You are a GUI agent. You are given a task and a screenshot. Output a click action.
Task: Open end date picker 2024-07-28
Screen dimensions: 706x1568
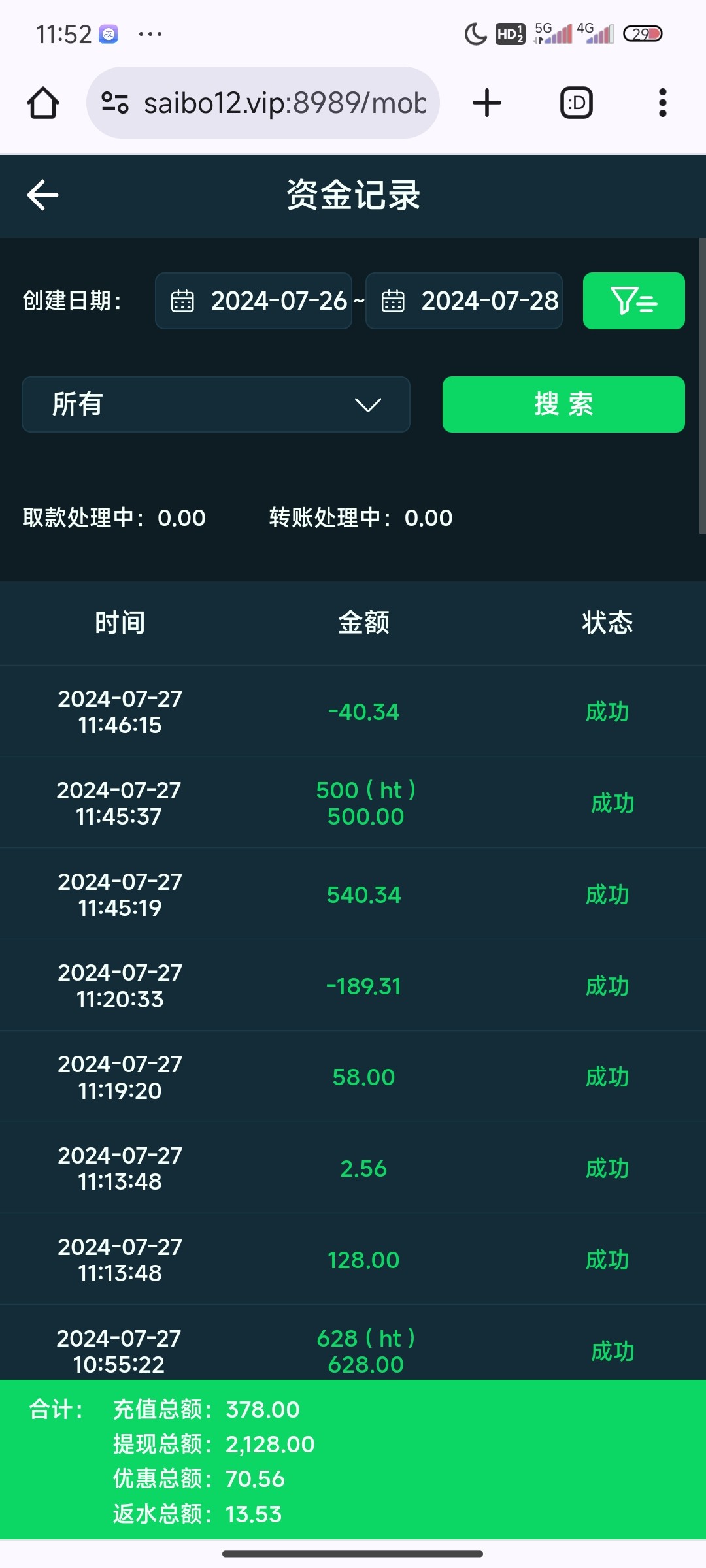point(464,301)
